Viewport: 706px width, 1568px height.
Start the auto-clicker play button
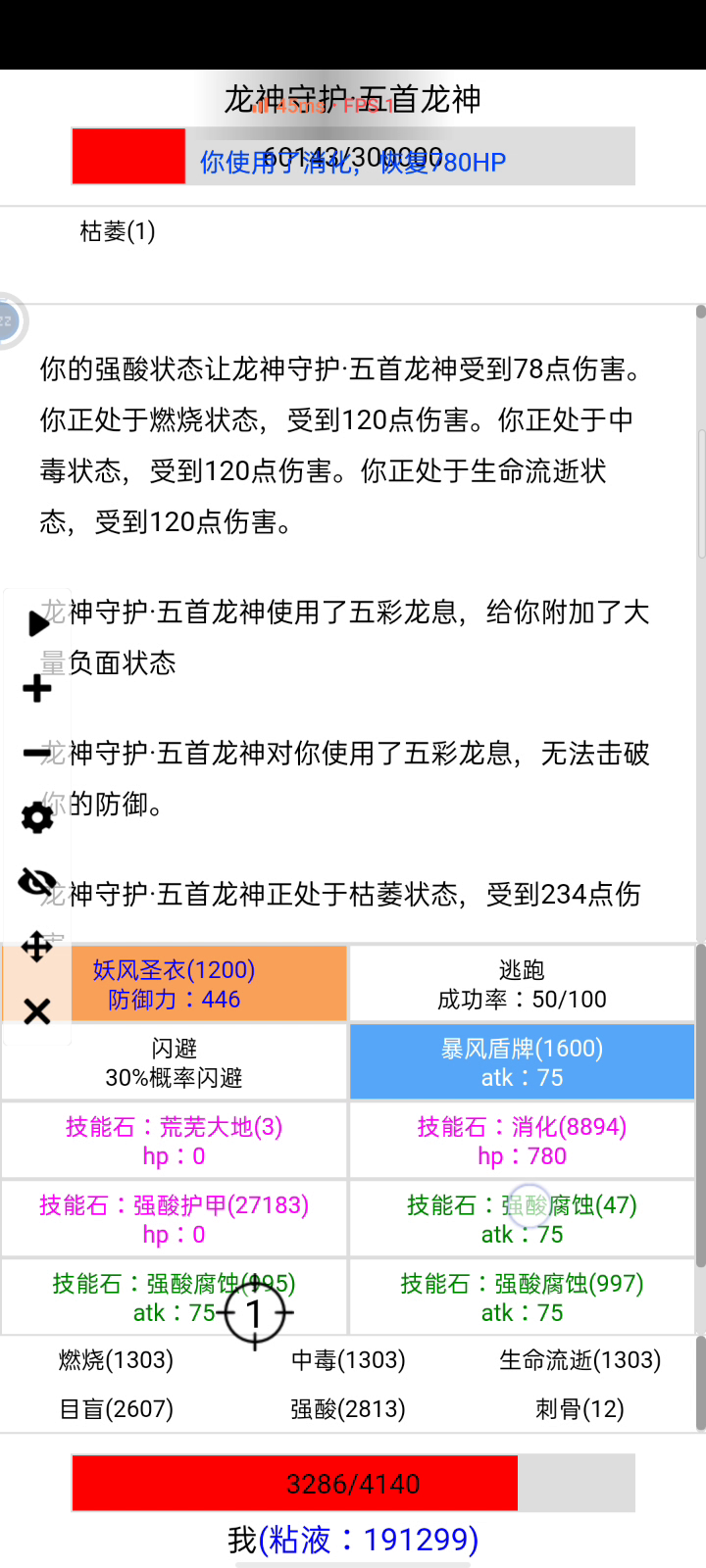click(x=37, y=623)
